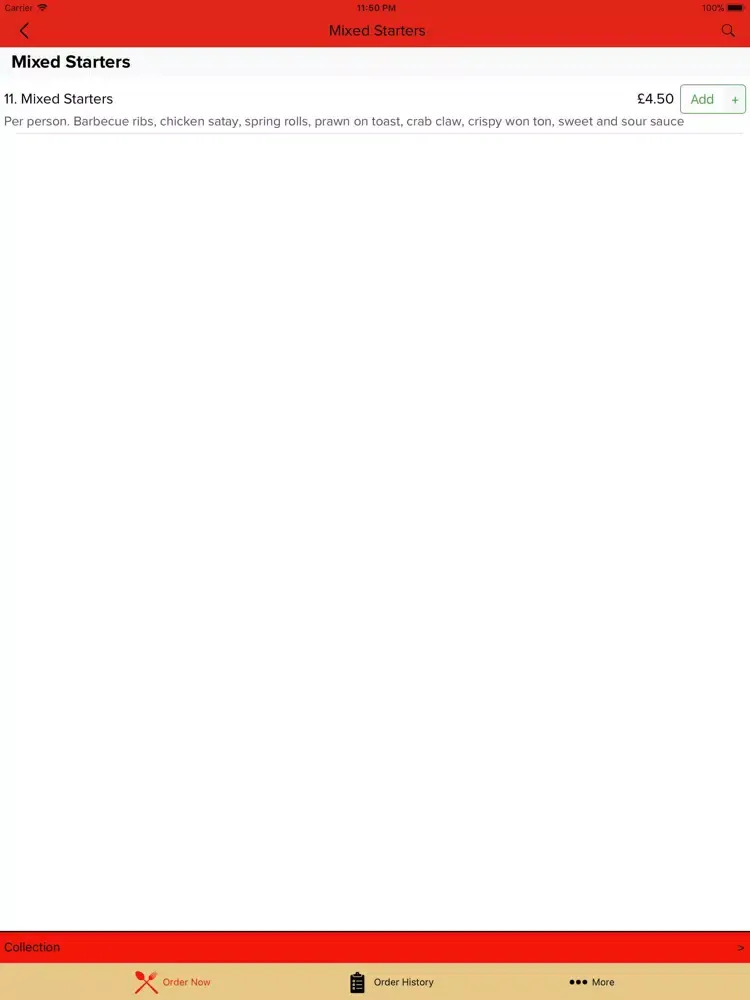The height and width of the screenshot is (1000, 750).
Task: Open the More tab
Action: click(591, 982)
